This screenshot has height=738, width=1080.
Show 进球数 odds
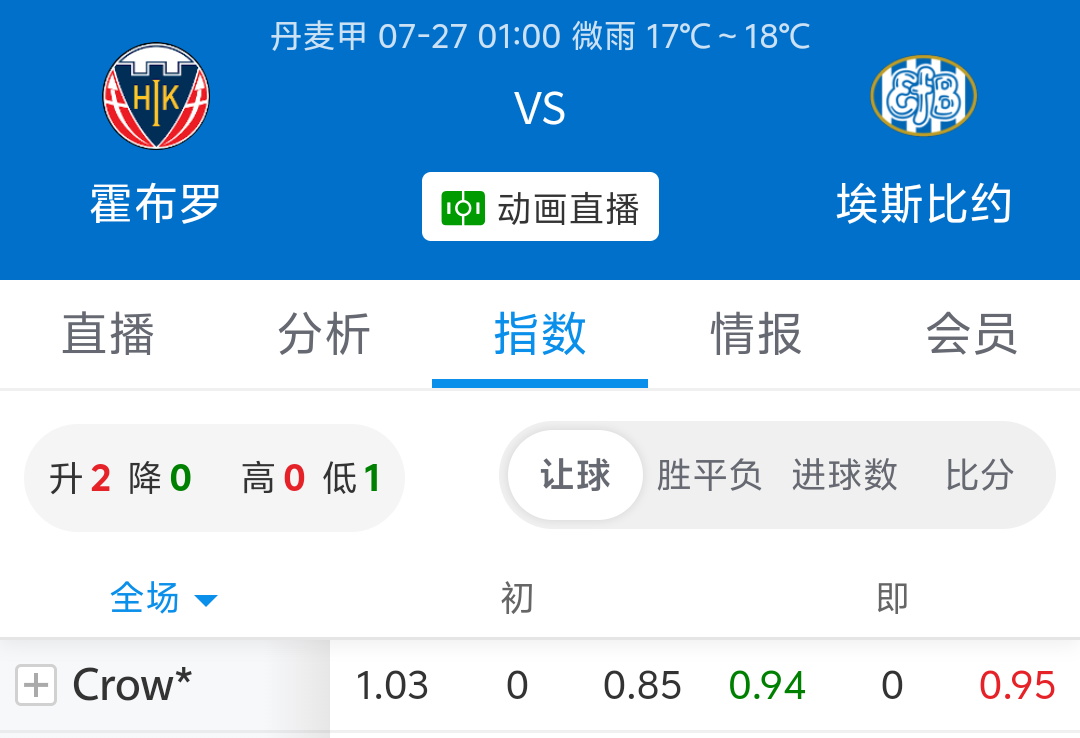click(845, 476)
